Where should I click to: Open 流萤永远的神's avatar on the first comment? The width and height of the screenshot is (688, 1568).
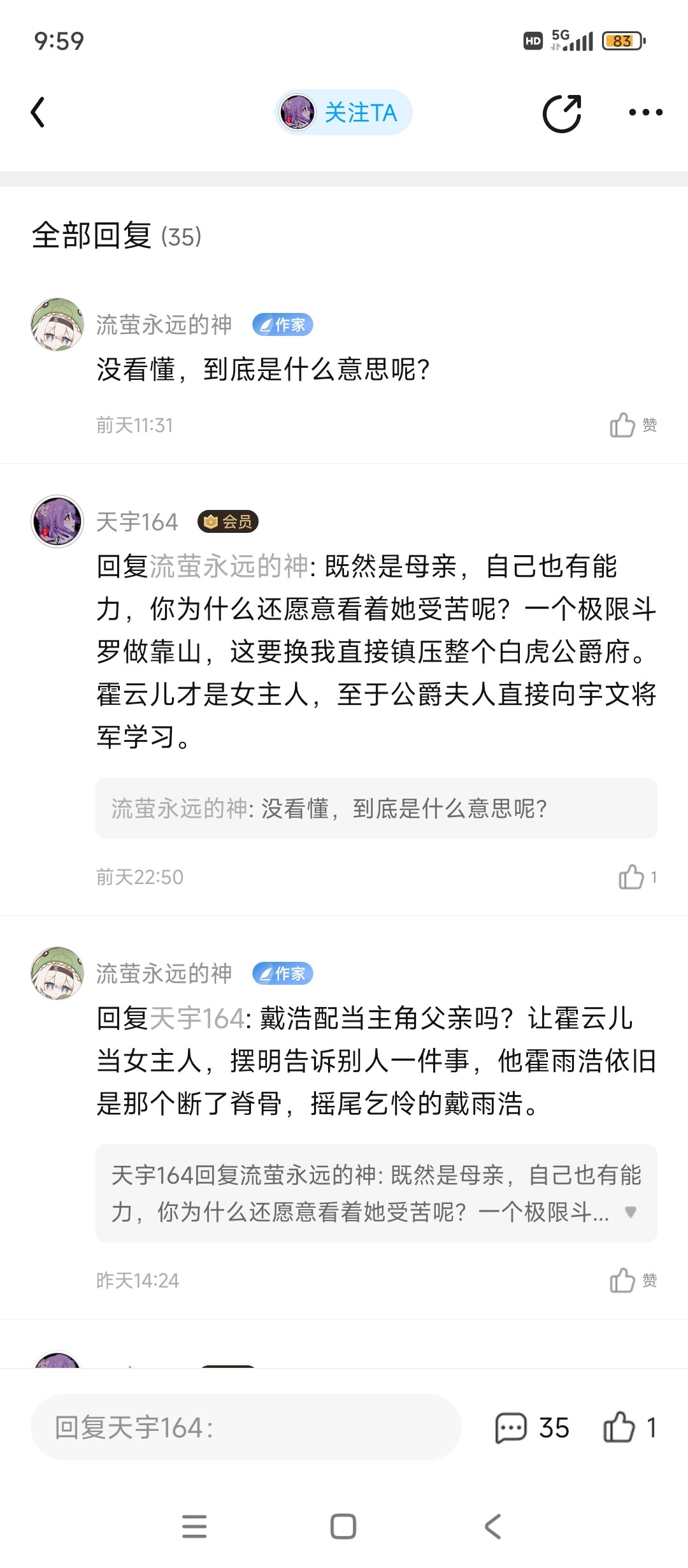click(57, 324)
